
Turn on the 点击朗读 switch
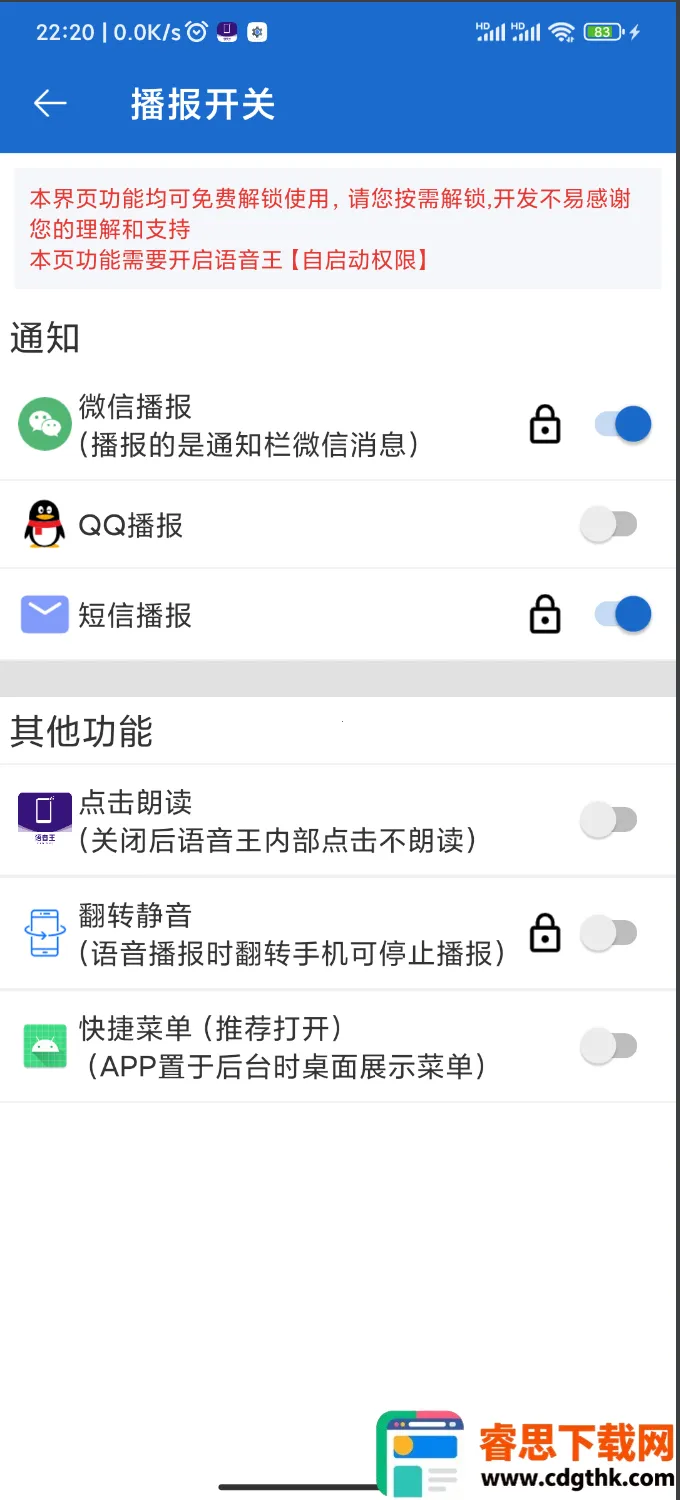pos(609,820)
